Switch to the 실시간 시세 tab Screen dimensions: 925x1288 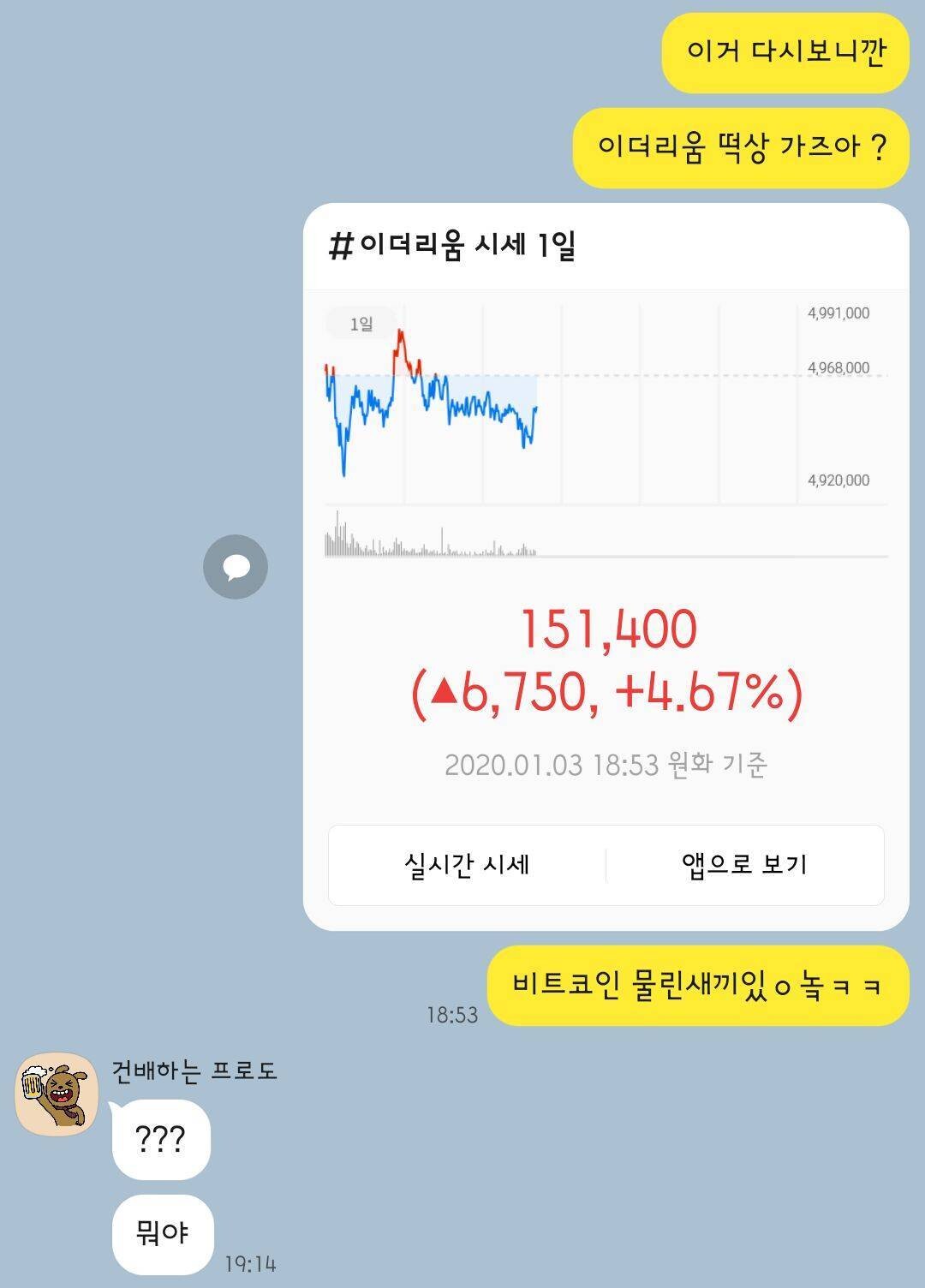click(467, 865)
